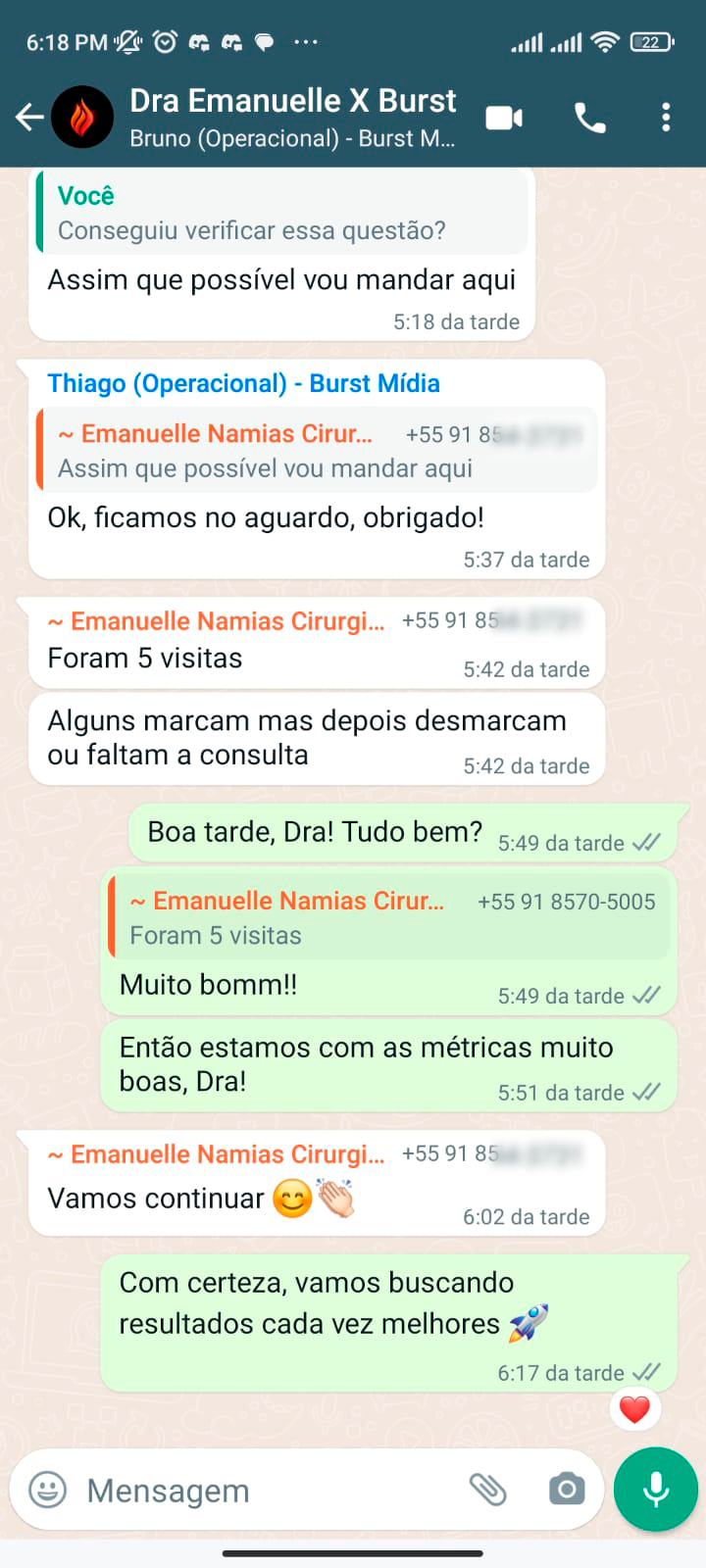The width and height of the screenshot is (706, 1568).
Task: Open the three-dot overflow menu
Action: click(666, 118)
